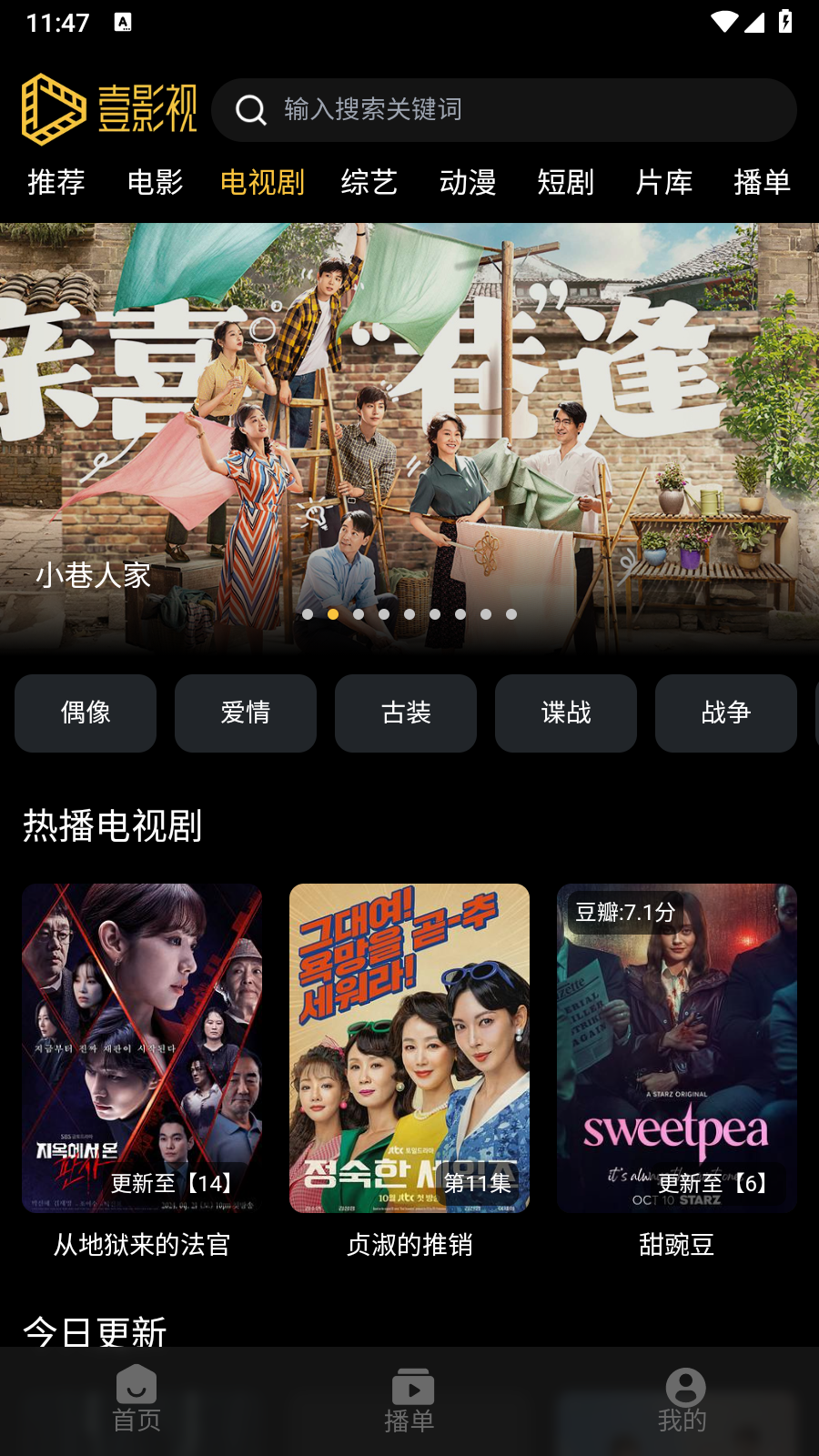Tap the second carousel indicator dot
Image resolution: width=819 pixels, height=1456 pixels.
tap(332, 614)
